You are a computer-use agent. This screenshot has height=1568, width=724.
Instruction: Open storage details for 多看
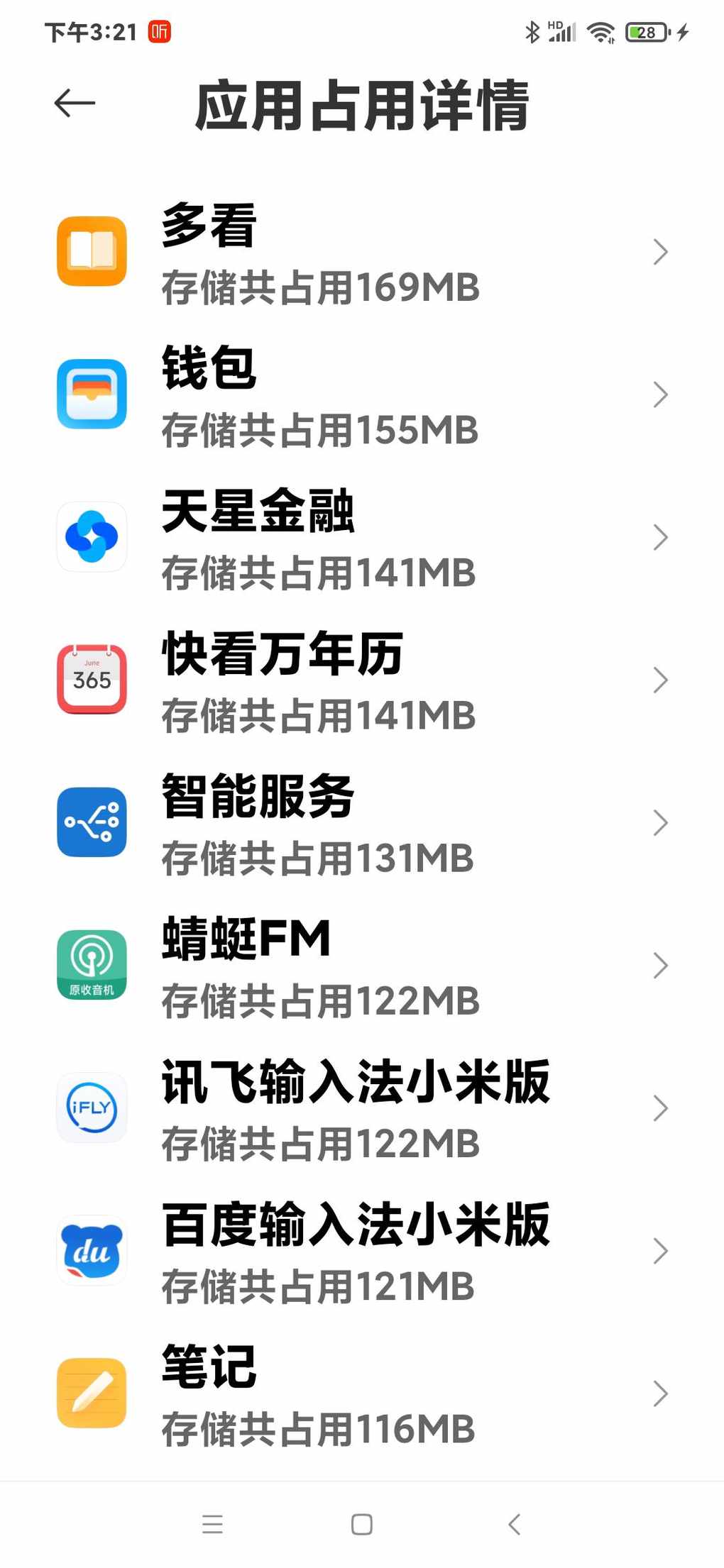tap(362, 252)
